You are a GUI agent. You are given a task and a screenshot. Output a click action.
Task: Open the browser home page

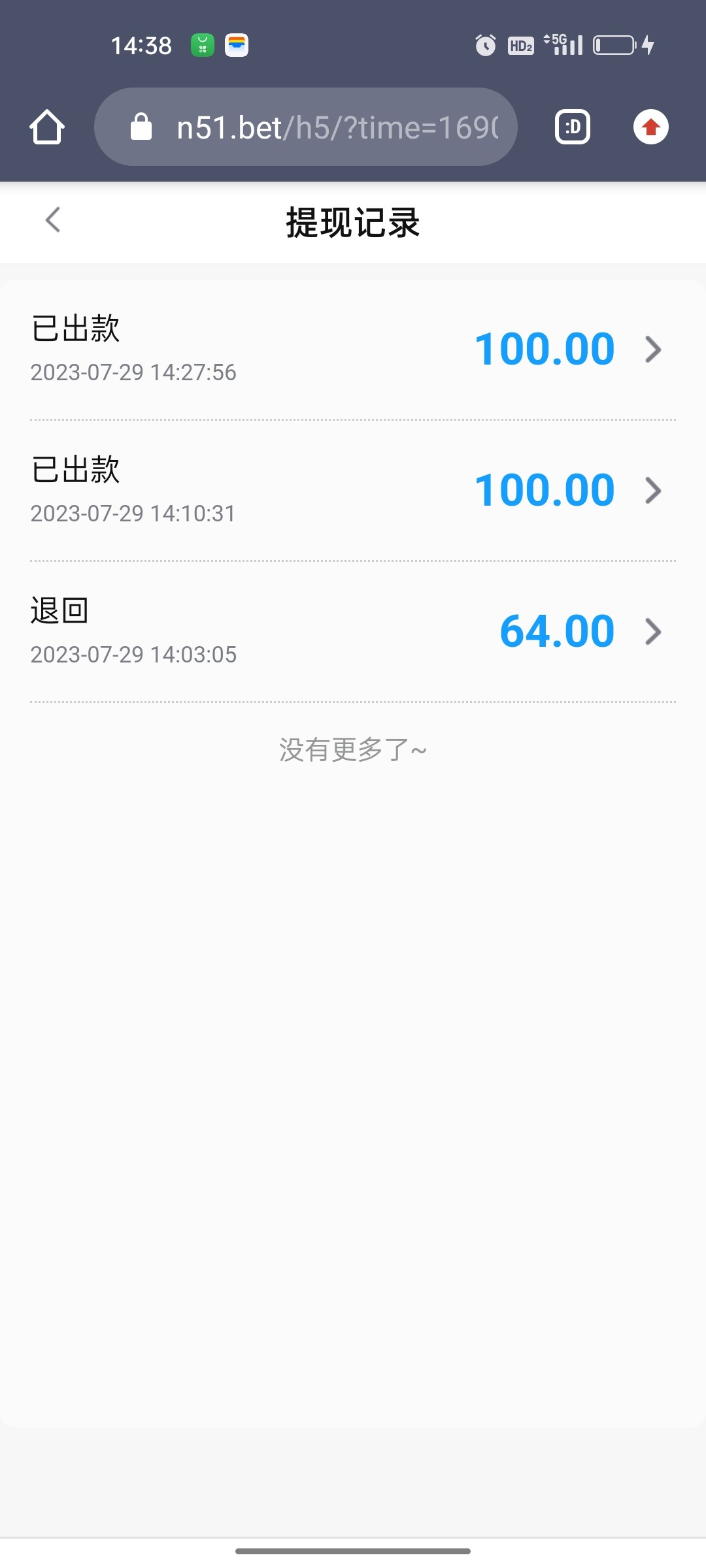tap(47, 127)
